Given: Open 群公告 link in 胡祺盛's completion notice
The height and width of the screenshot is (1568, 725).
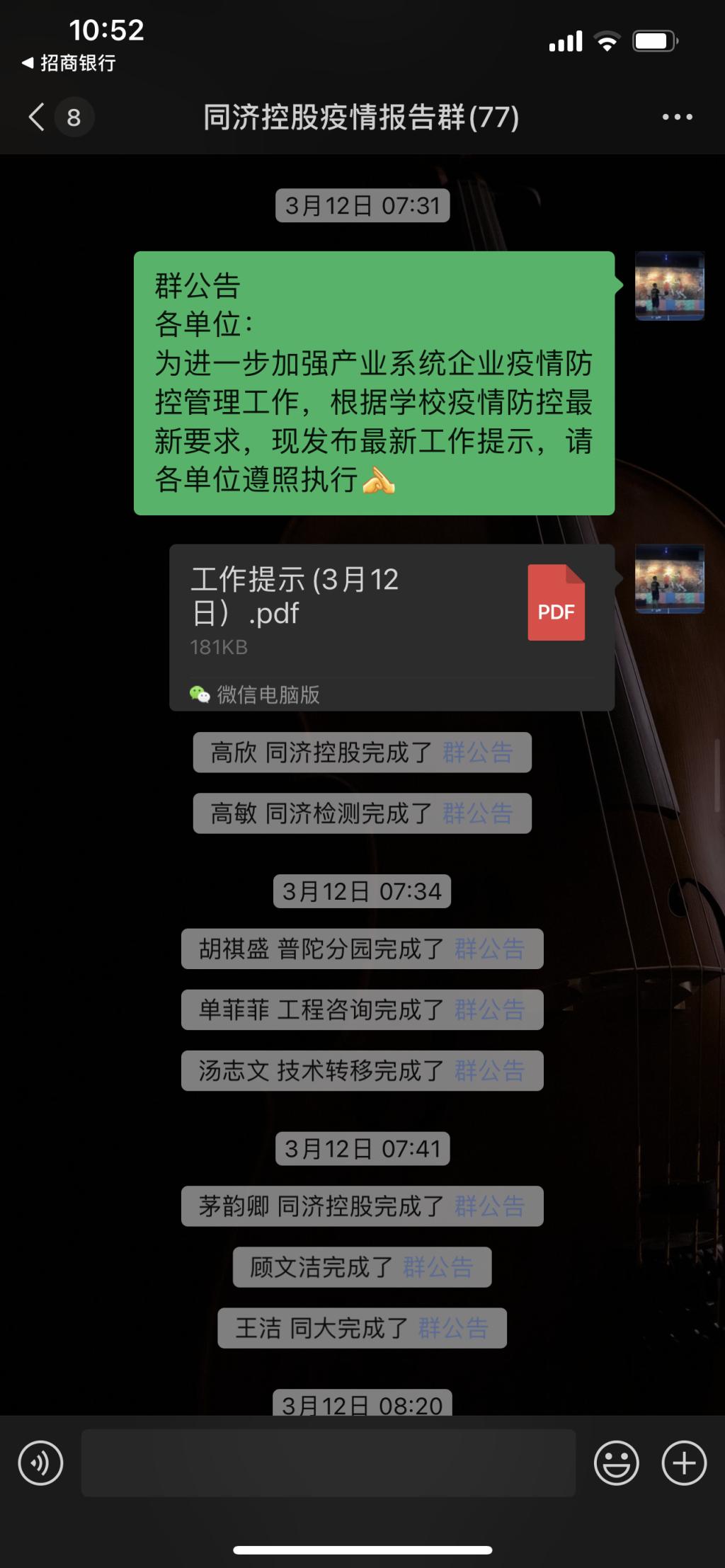Looking at the screenshot, I should [489, 949].
